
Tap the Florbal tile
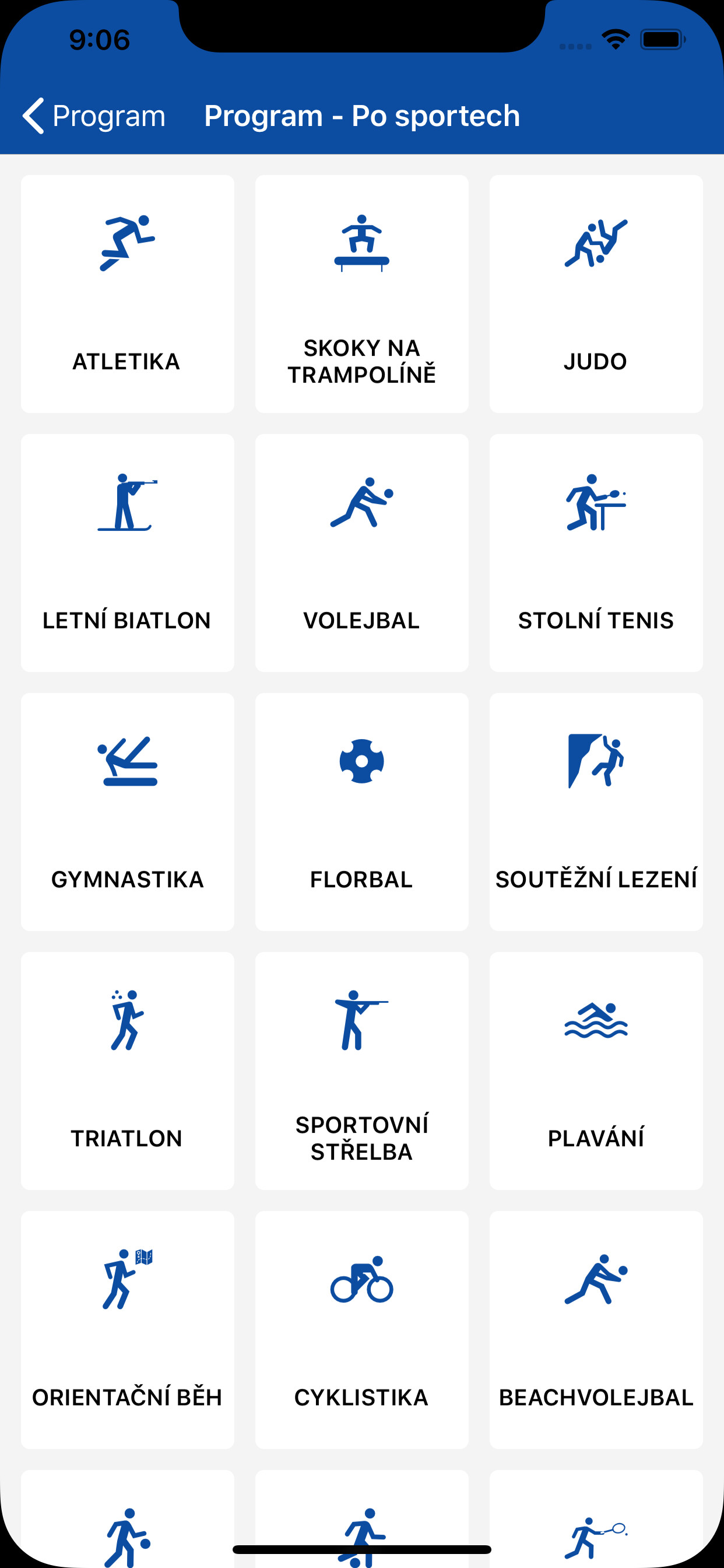click(x=362, y=812)
